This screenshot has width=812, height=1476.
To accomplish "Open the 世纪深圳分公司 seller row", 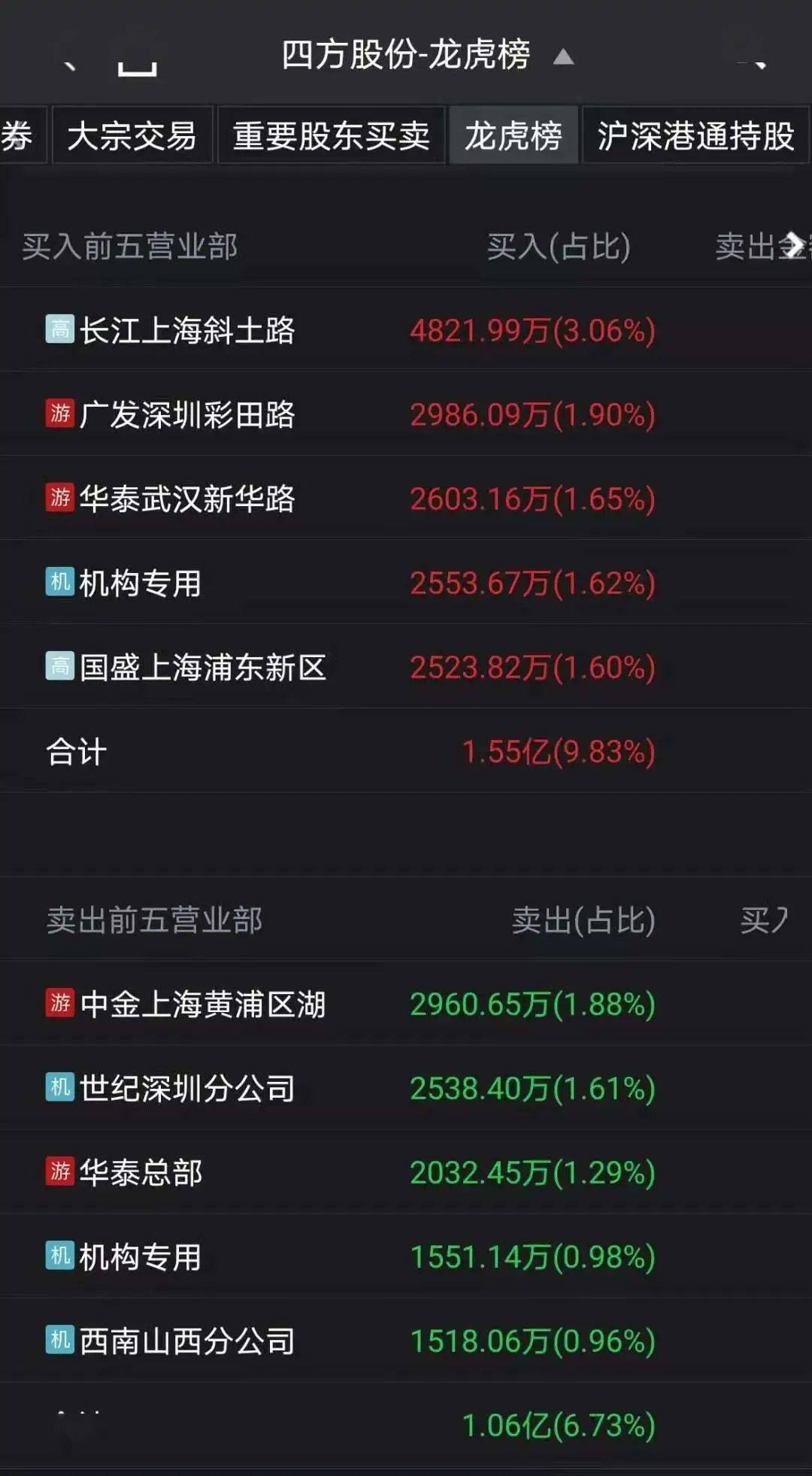I will coord(187,1088).
